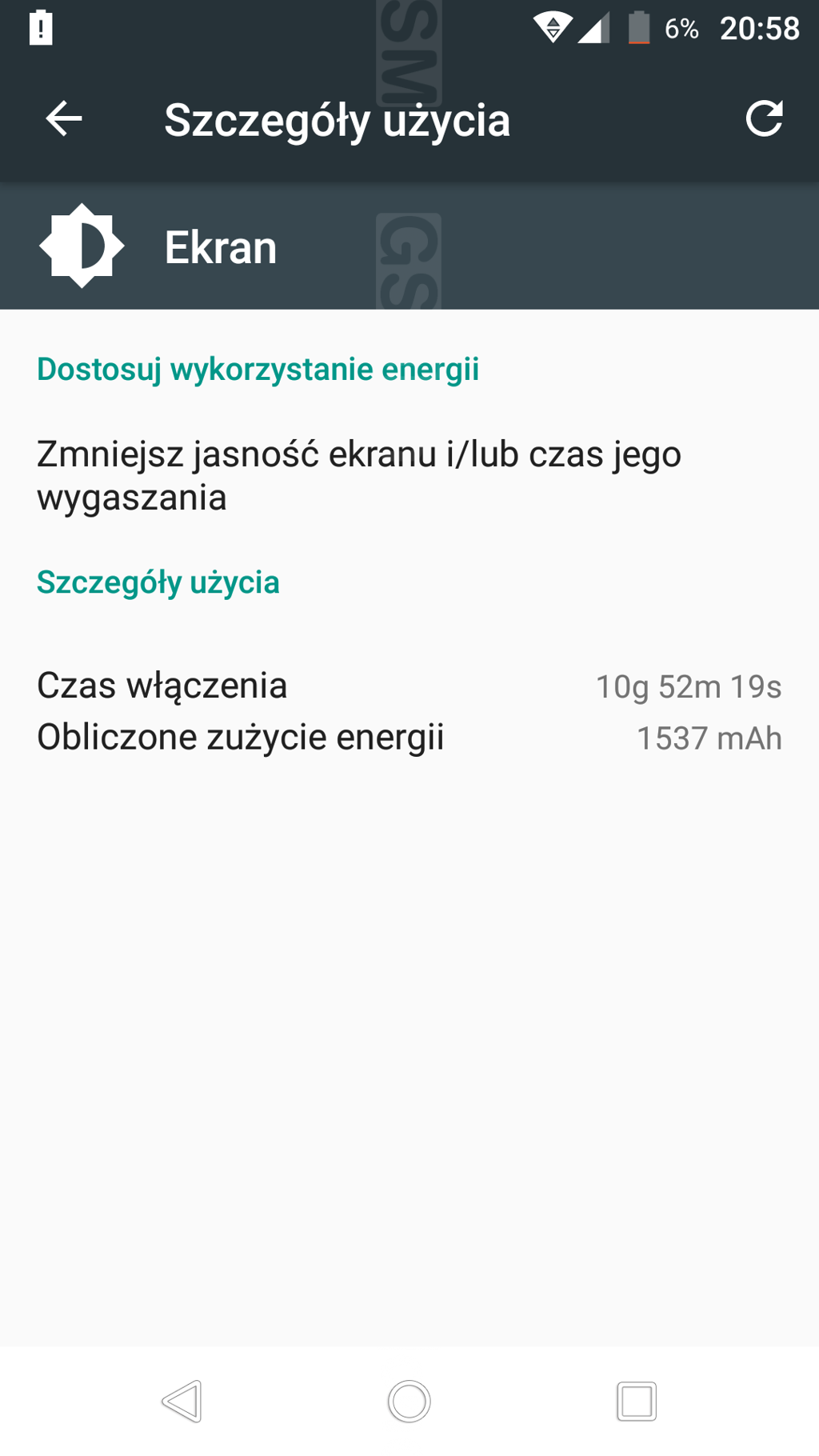Open the recent apps view

click(637, 1401)
